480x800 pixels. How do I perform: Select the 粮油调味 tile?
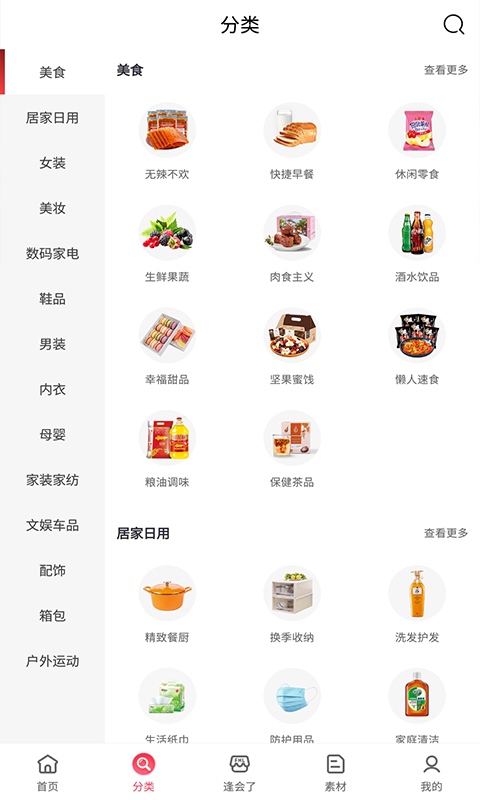tap(167, 449)
